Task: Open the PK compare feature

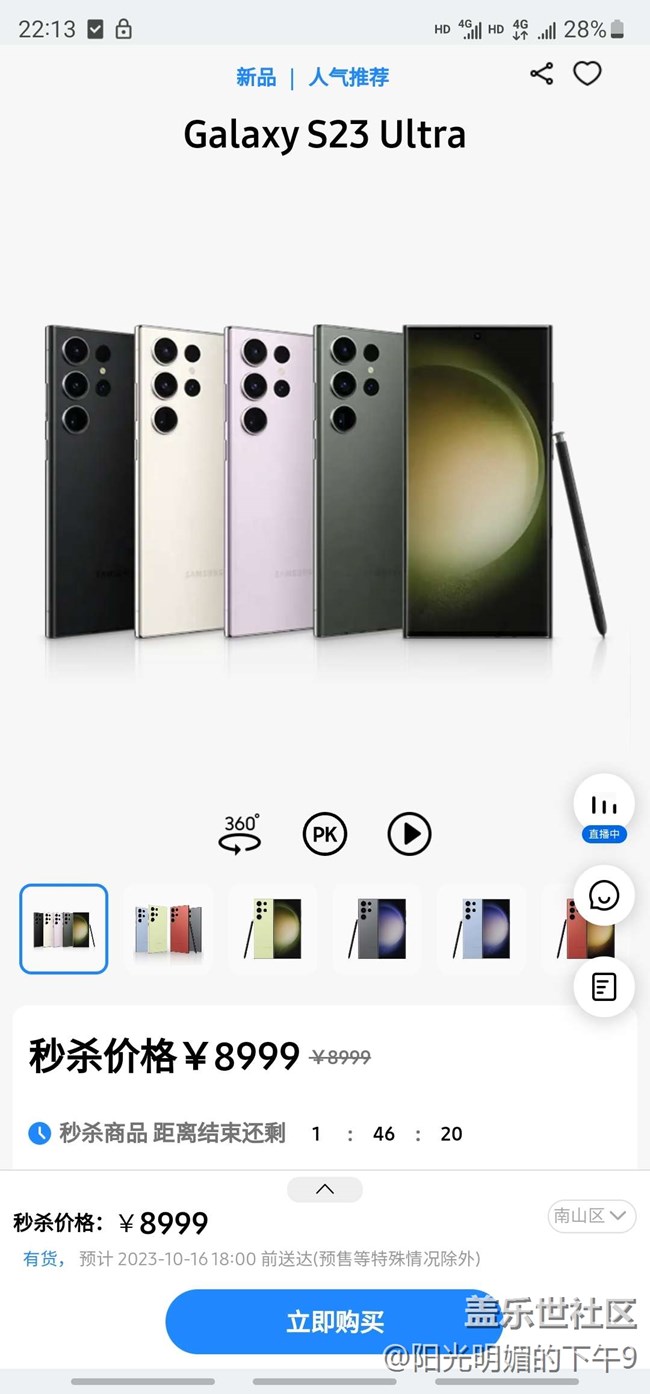Action: point(325,833)
